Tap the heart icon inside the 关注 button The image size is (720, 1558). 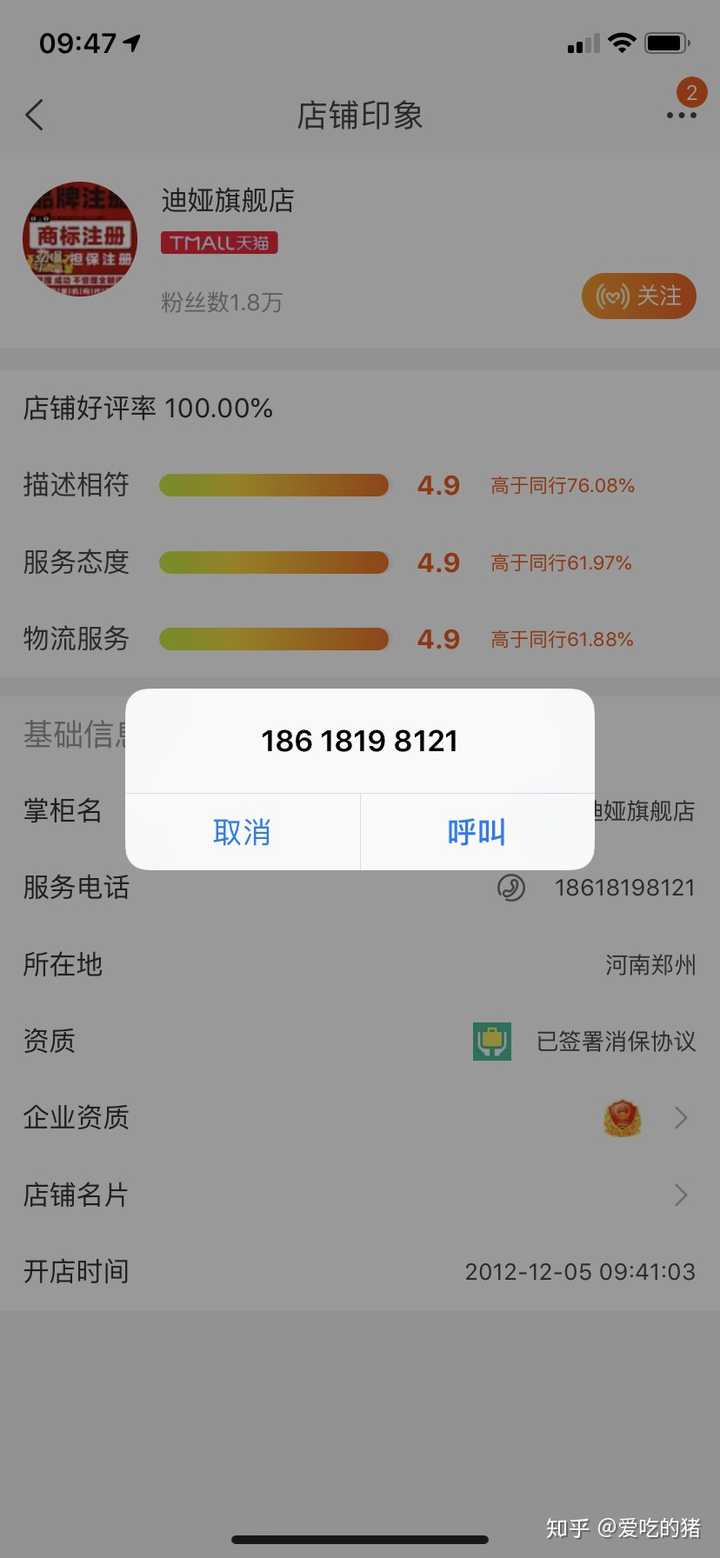611,296
